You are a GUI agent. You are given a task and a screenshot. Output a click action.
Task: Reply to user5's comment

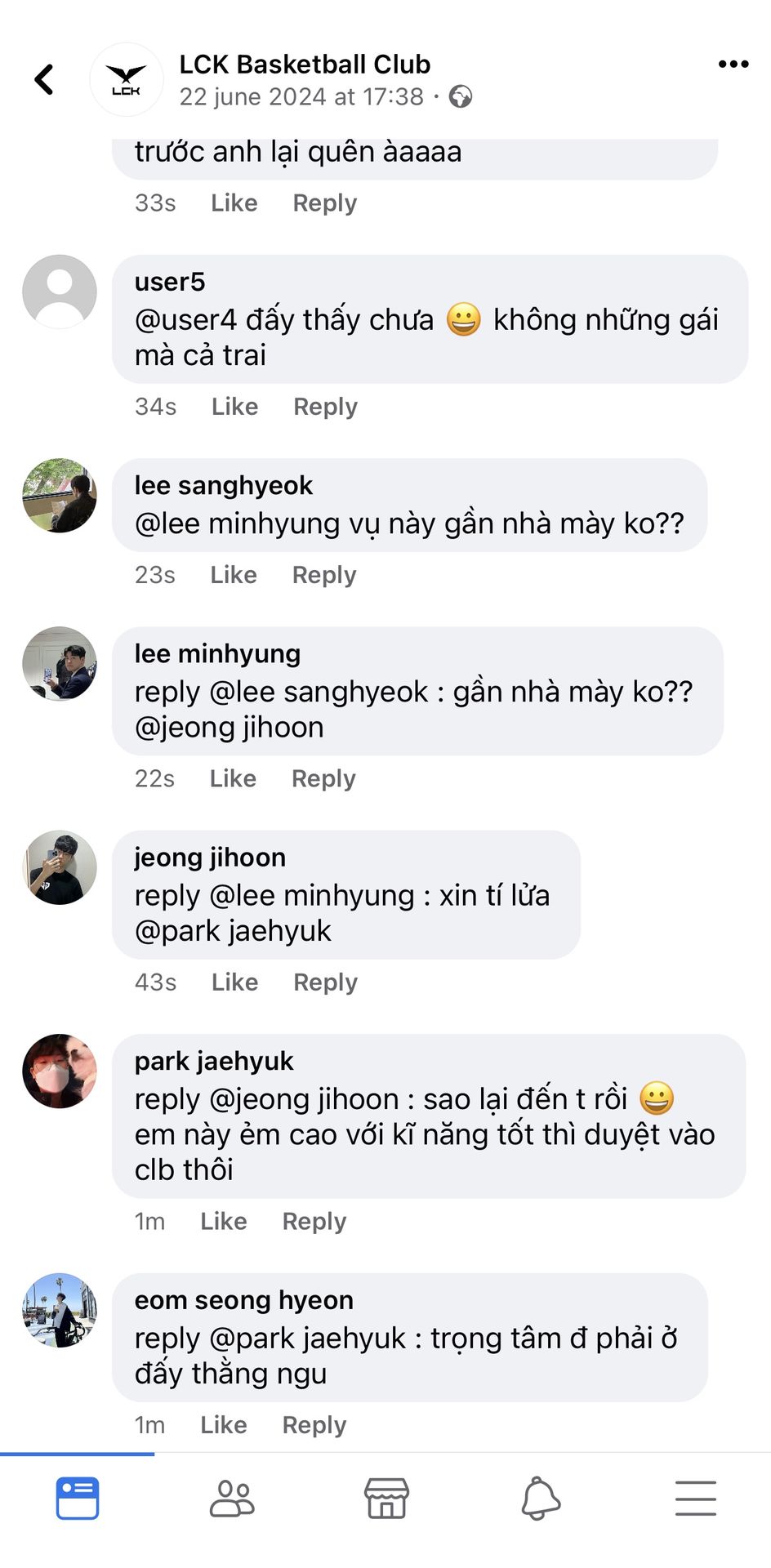pyautogui.click(x=325, y=407)
